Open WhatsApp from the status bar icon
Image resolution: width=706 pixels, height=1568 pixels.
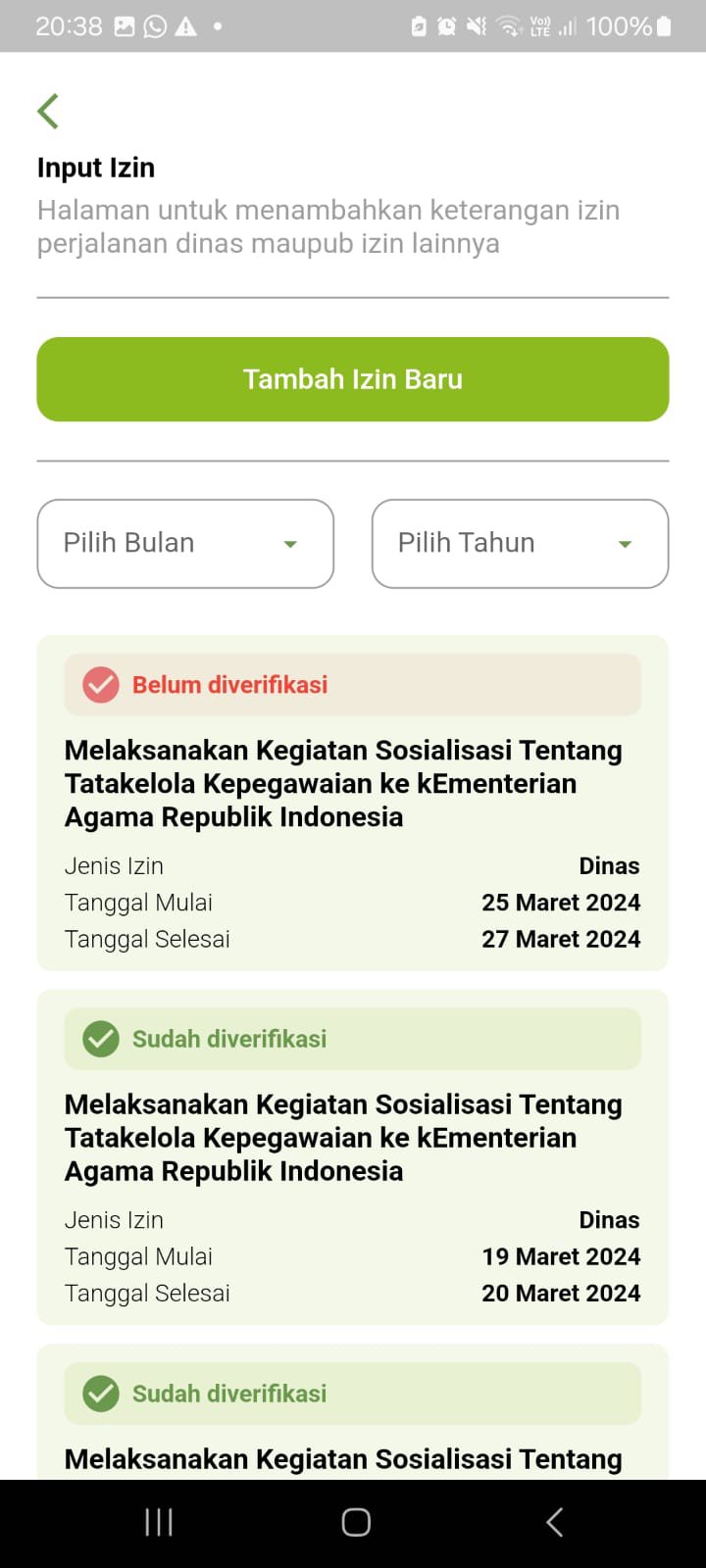click(x=154, y=25)
